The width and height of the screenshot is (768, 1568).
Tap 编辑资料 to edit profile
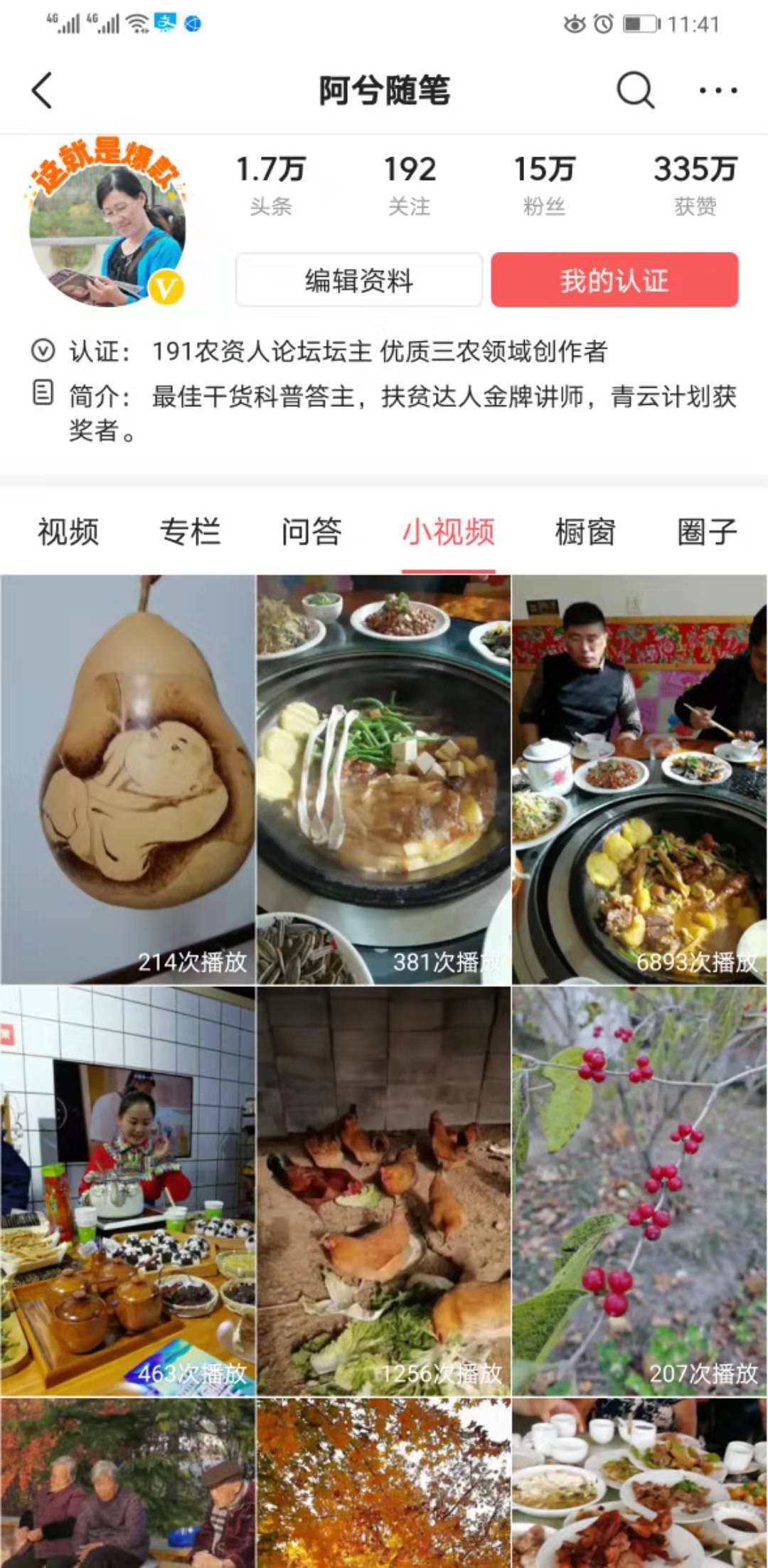point(358,281)
